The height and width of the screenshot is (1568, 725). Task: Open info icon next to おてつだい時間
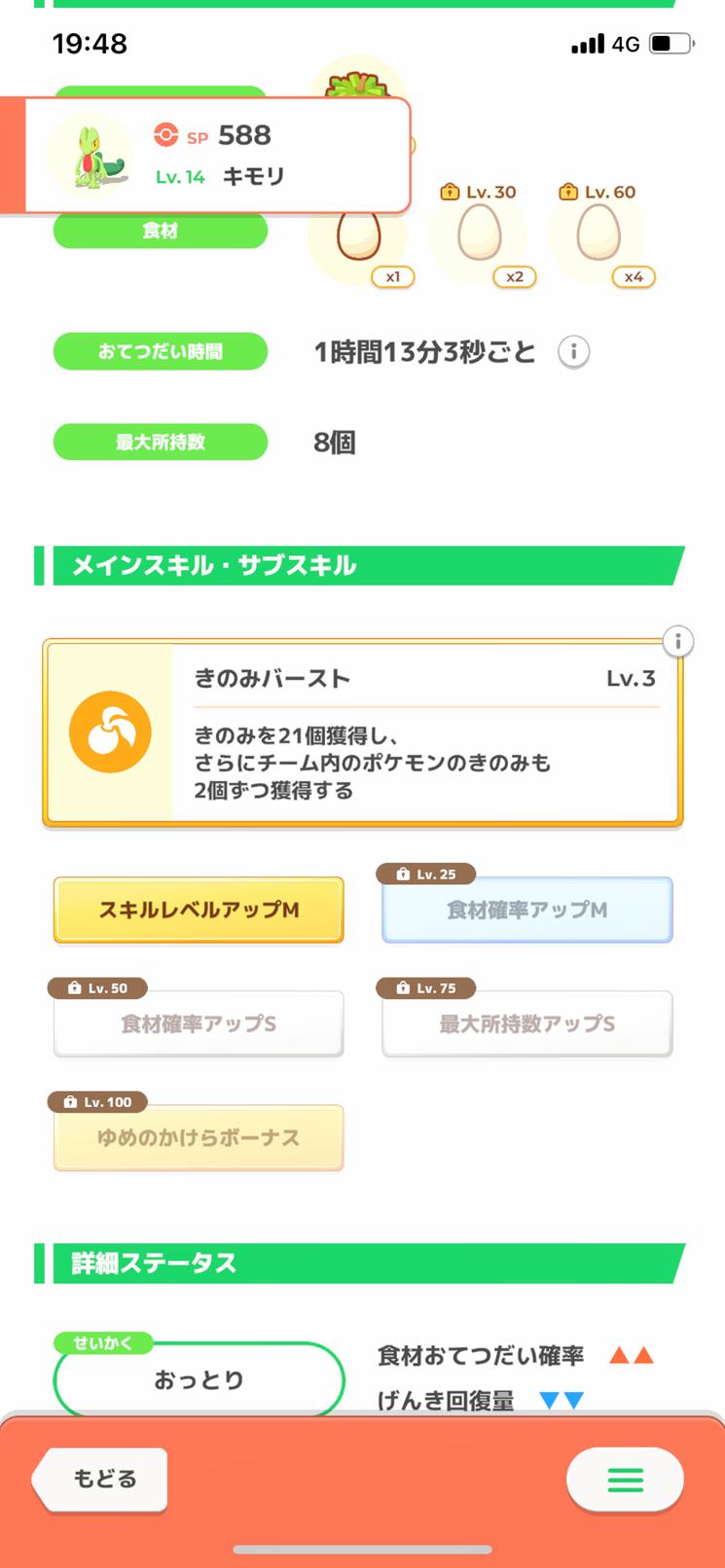[x=574, y=352]
